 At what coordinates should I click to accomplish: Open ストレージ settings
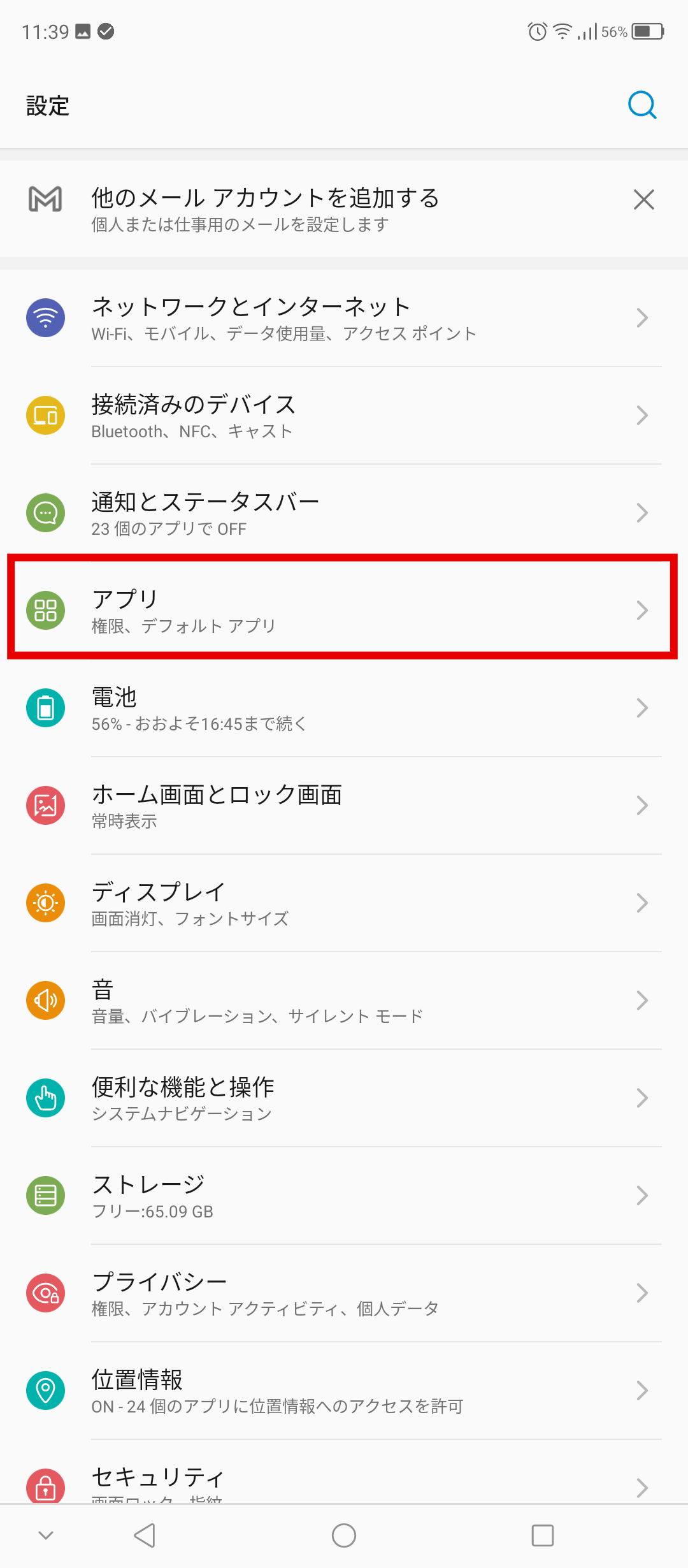[344, 1196]
